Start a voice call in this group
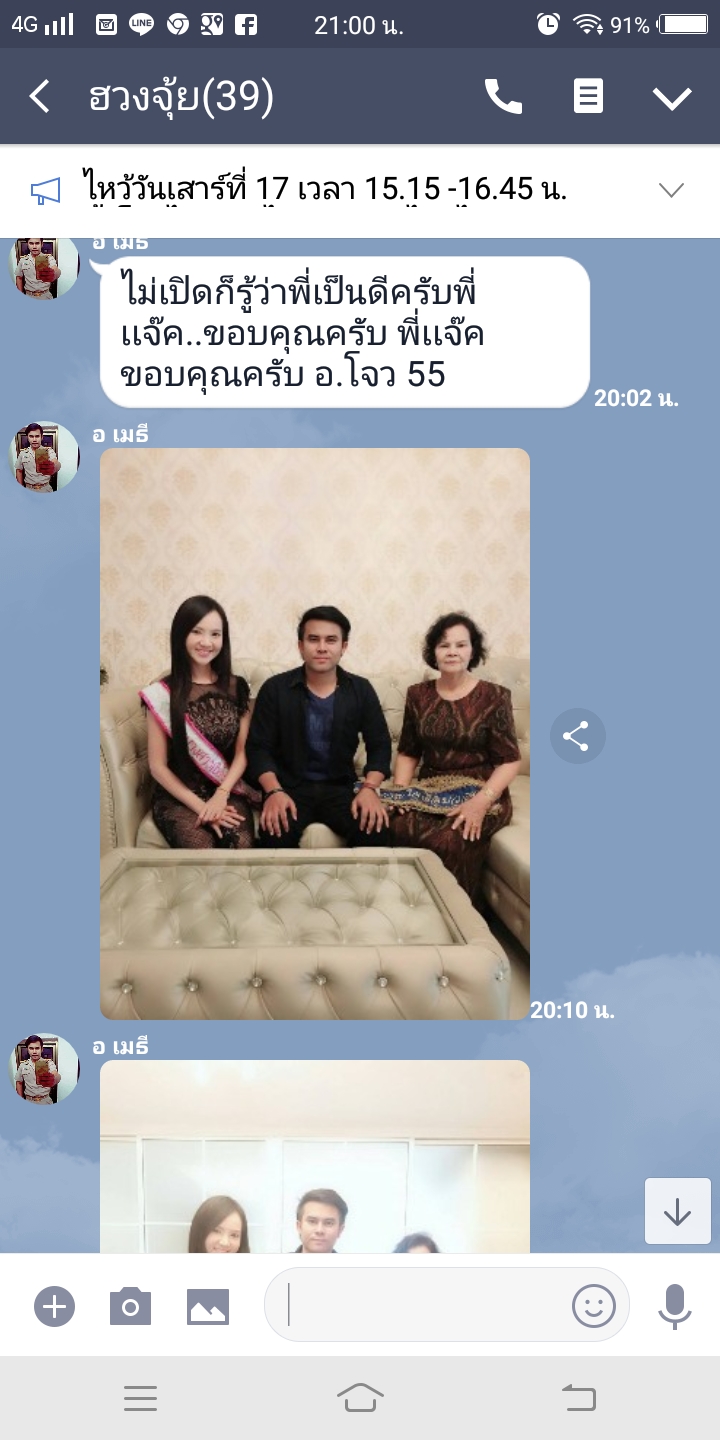720x1440 pixels. tap(503, 97)
